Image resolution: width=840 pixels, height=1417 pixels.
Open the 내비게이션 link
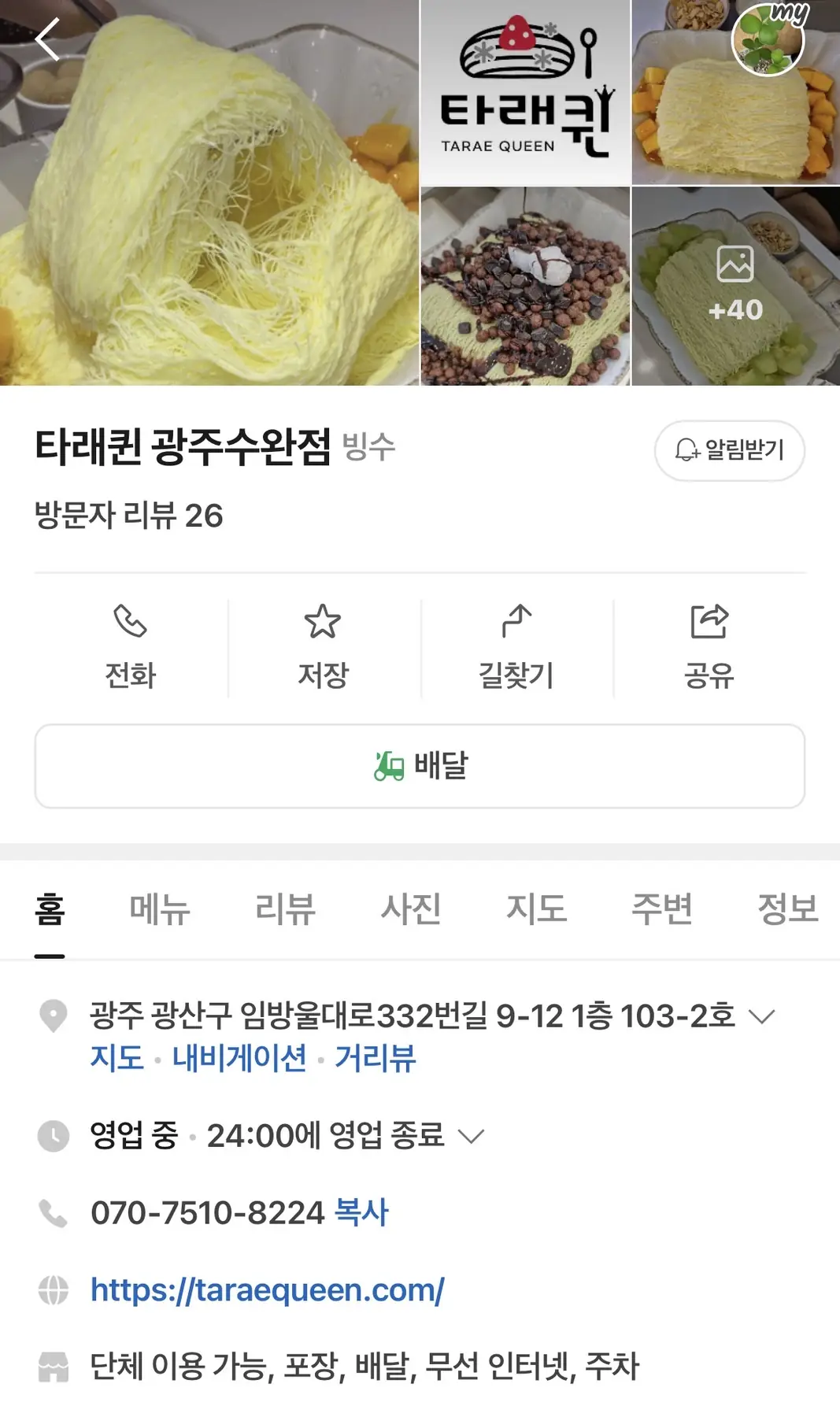click(x=239, y=1058)
